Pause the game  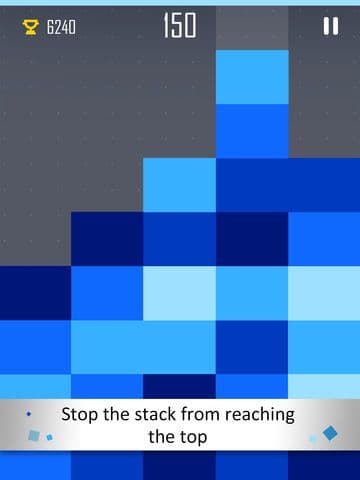pos(331,26)
